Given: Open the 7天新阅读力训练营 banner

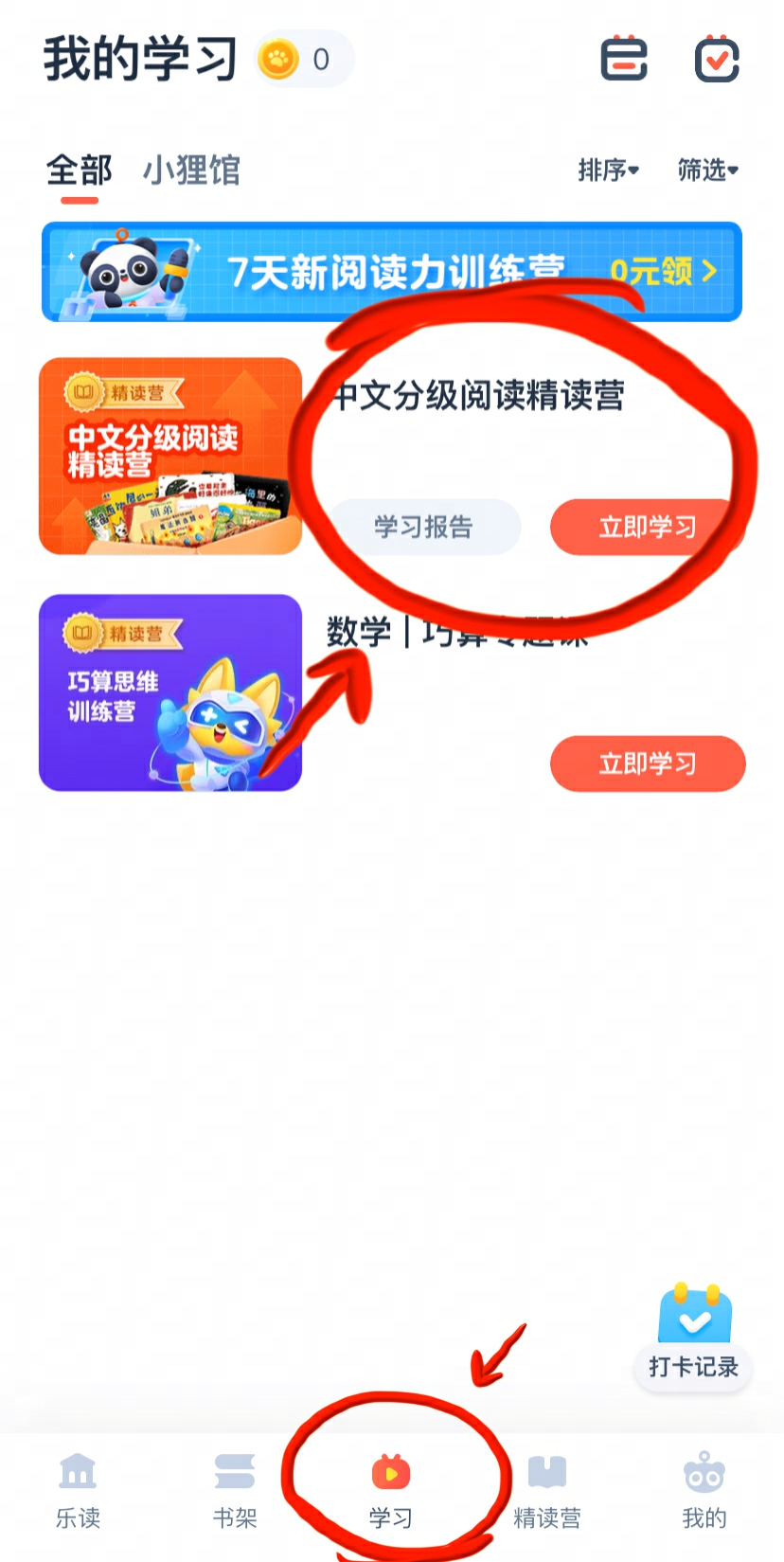Looking at the screenshot, I should click(x=391, y=273).
